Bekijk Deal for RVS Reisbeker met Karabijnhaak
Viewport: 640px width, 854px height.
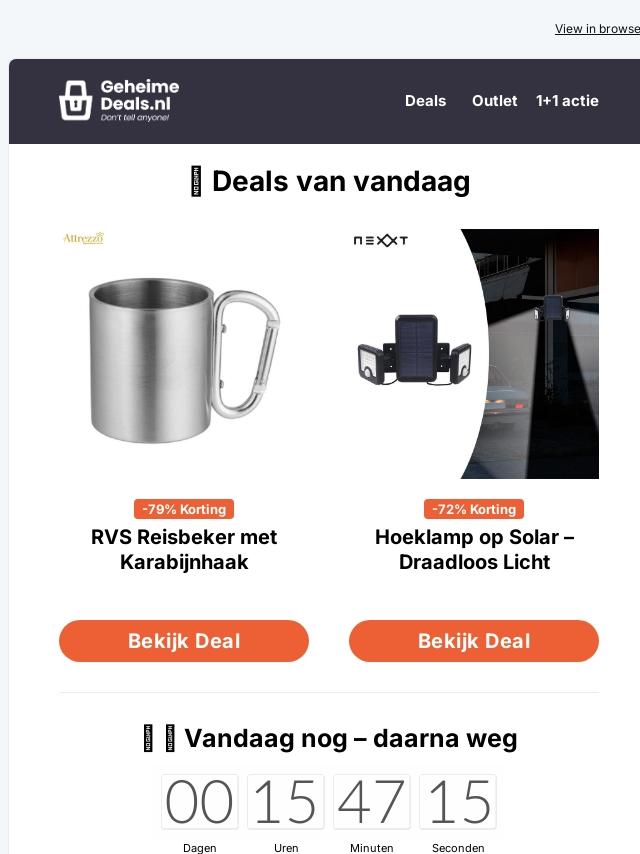pos(184,641)
